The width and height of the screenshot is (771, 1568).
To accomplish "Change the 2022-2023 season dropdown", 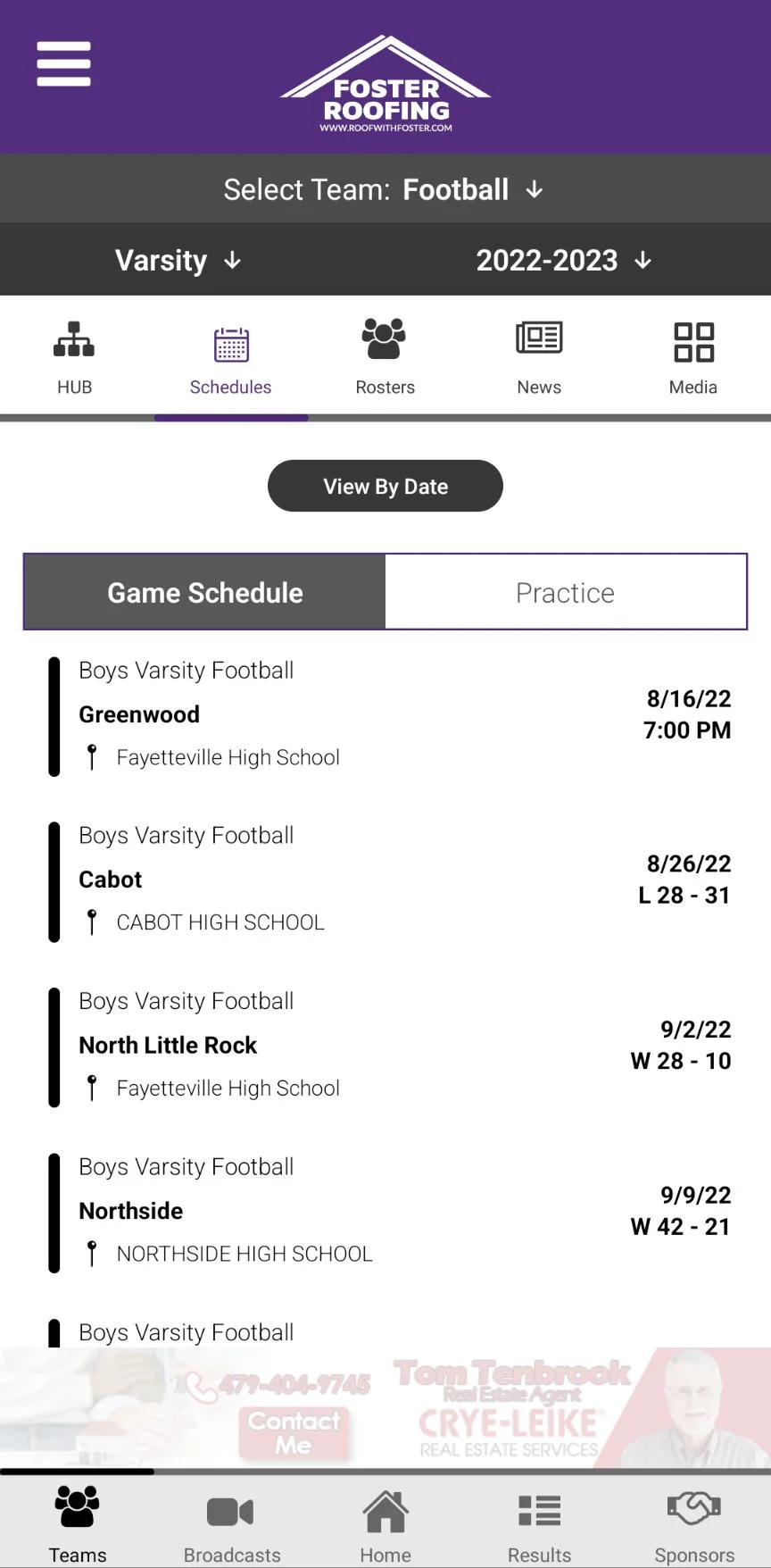I will (x=564, y=260).
